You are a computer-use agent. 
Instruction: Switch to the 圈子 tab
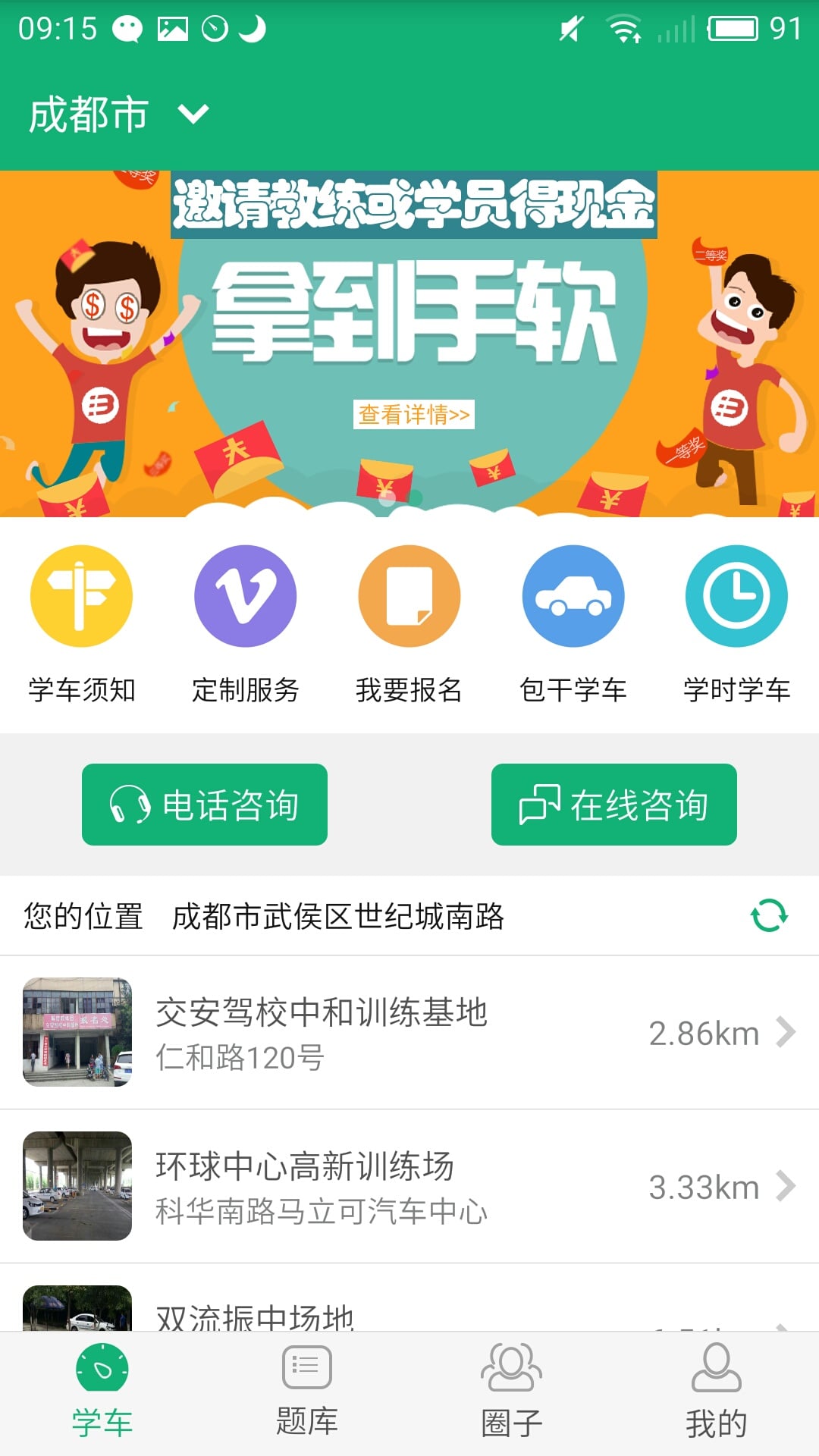click(511, 1392)
